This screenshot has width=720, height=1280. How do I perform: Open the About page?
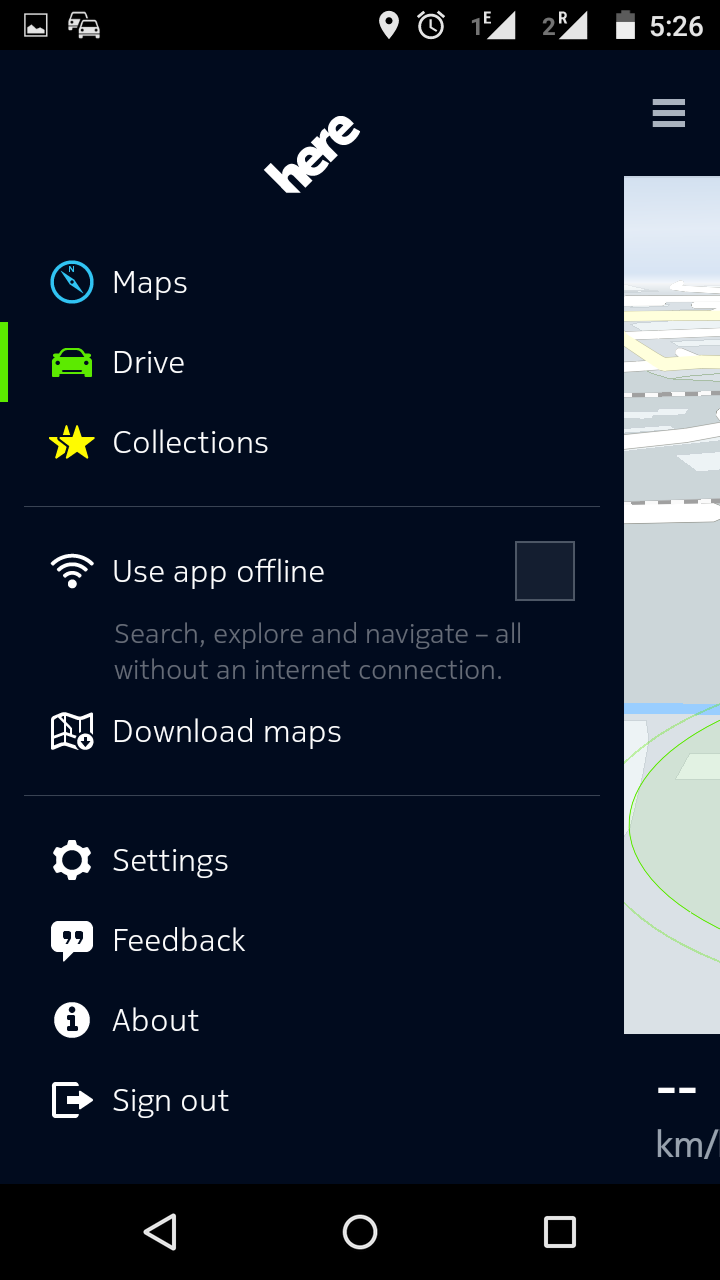click(x=155, y=1021)
